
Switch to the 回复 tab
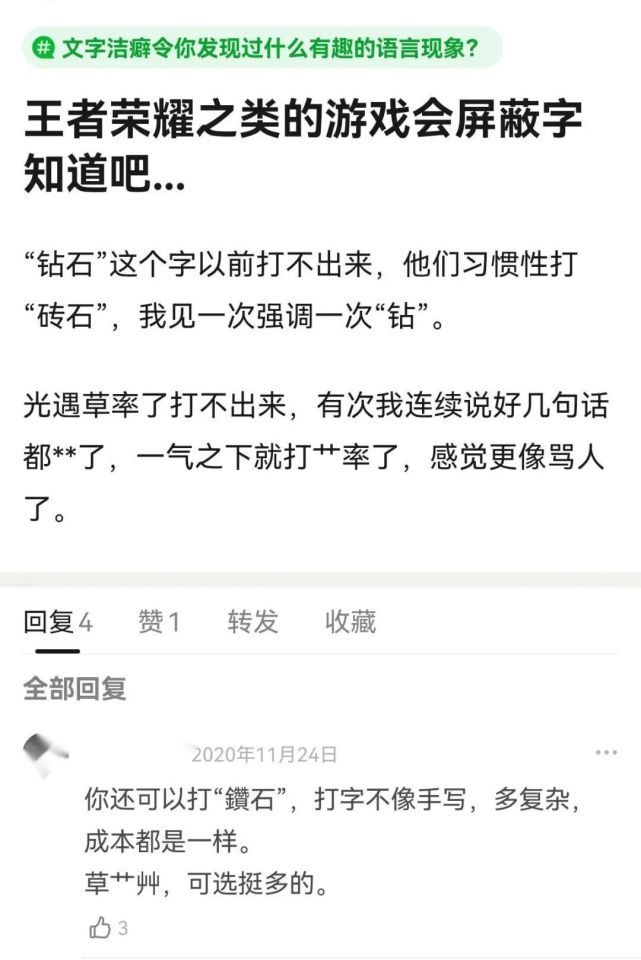point(58,622)
